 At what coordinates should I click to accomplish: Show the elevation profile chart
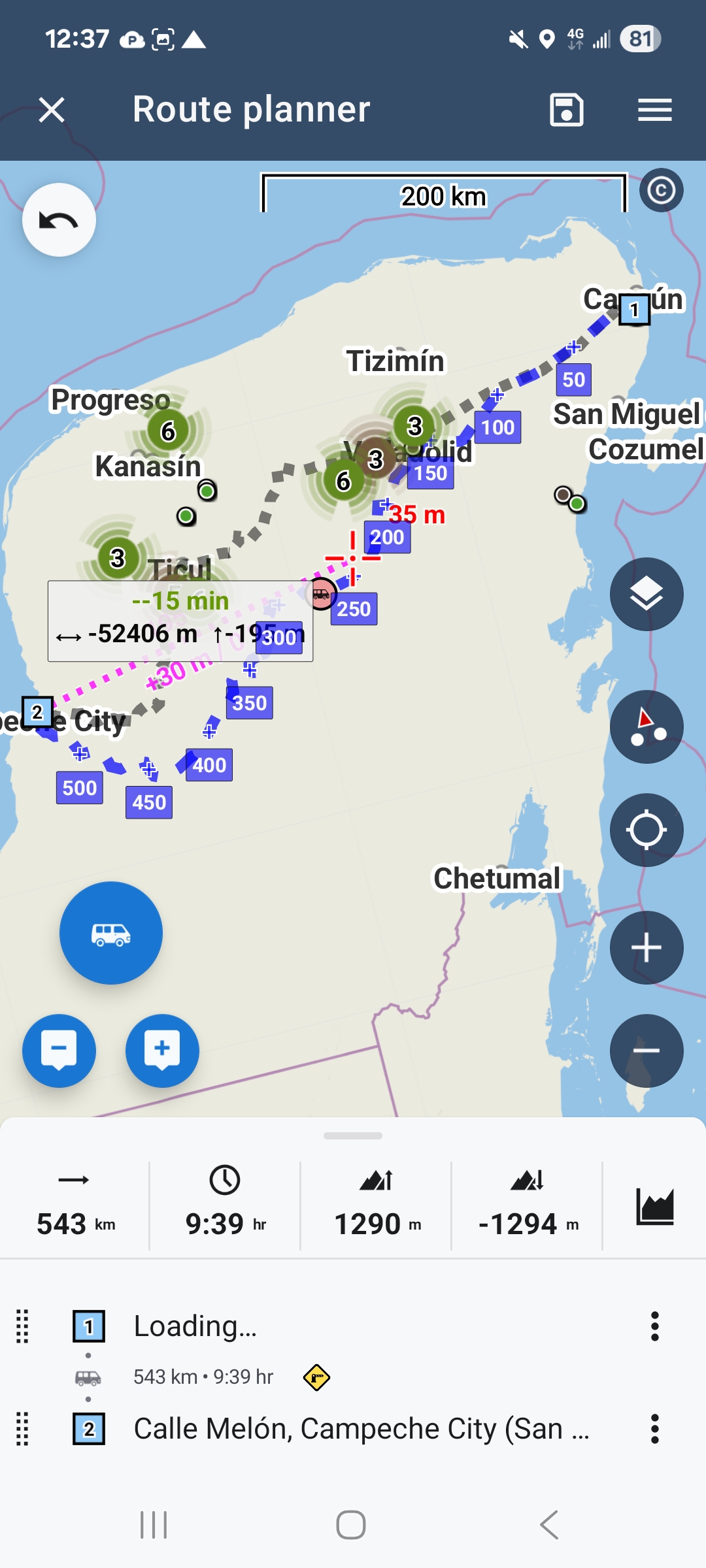[x=654, y=1206]
